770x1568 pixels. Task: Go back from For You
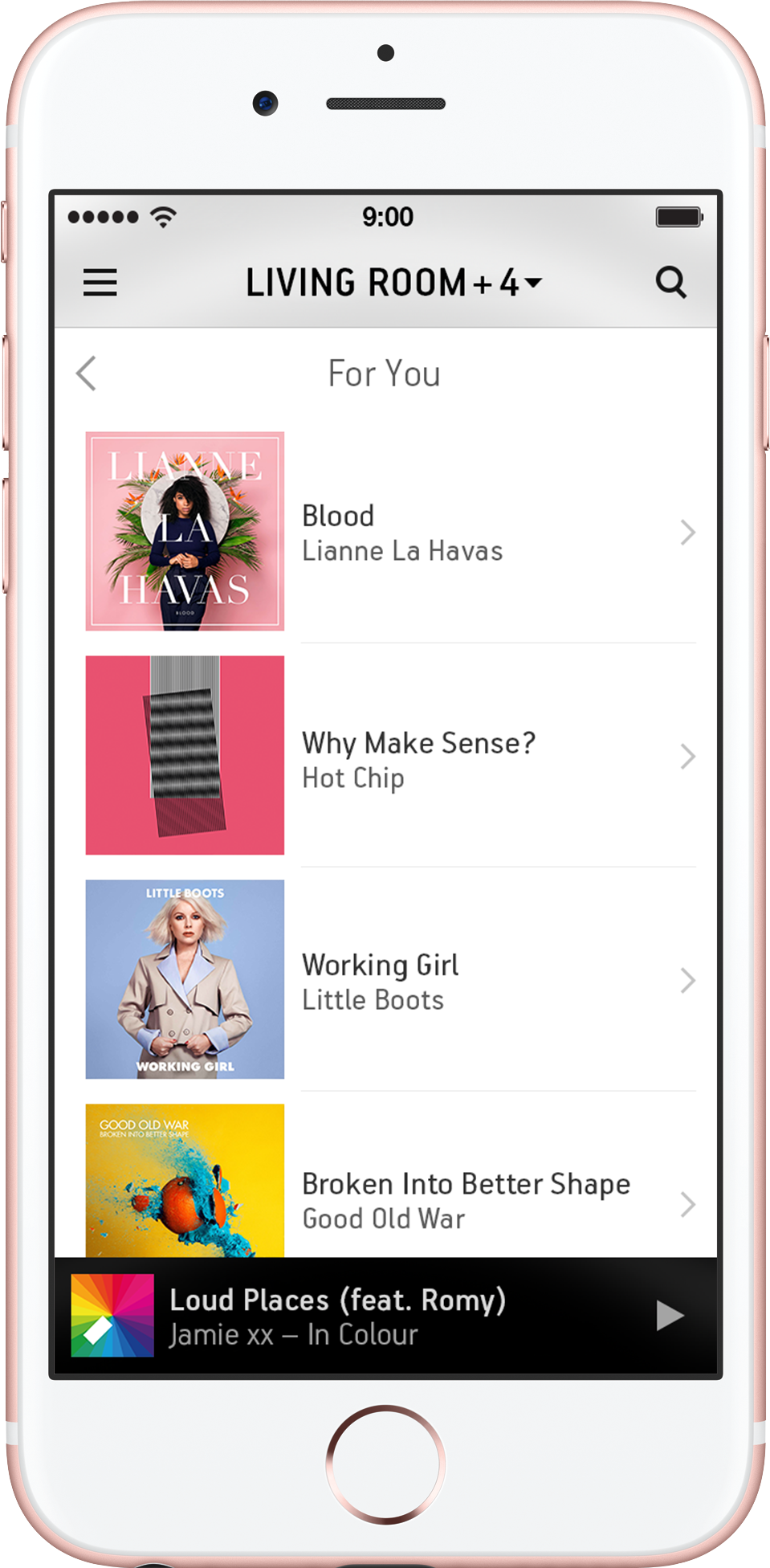[x=87, y=374]
